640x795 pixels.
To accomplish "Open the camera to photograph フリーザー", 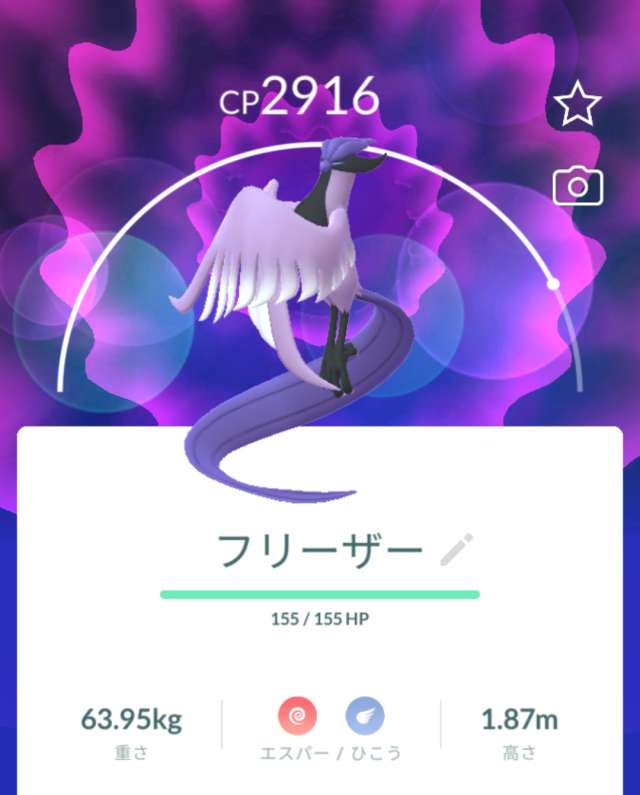I will click(x=577, y=186).
